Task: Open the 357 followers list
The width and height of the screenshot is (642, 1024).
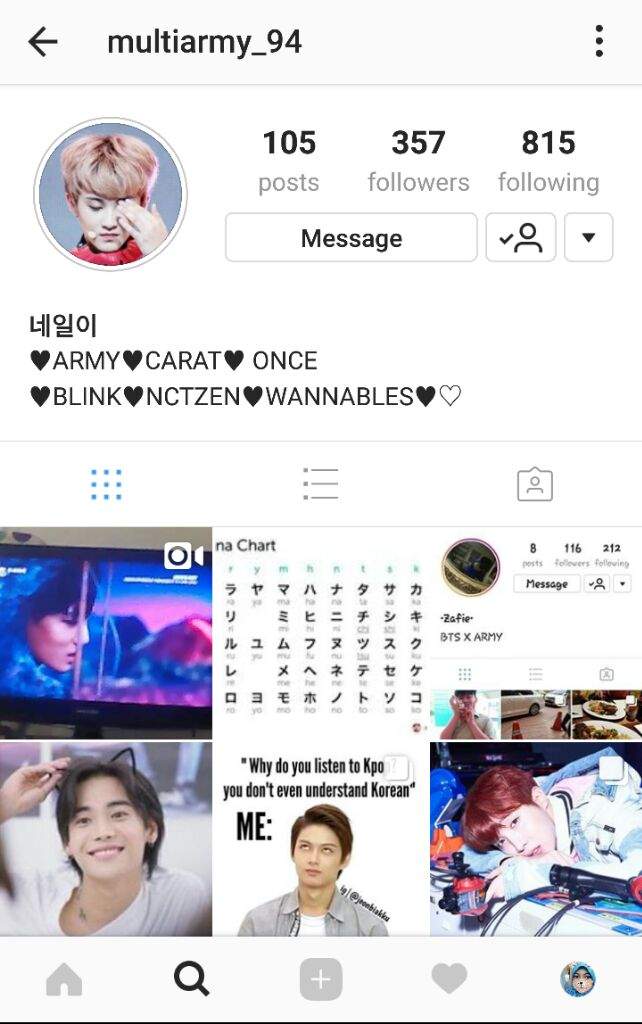Action: point(418,160)
